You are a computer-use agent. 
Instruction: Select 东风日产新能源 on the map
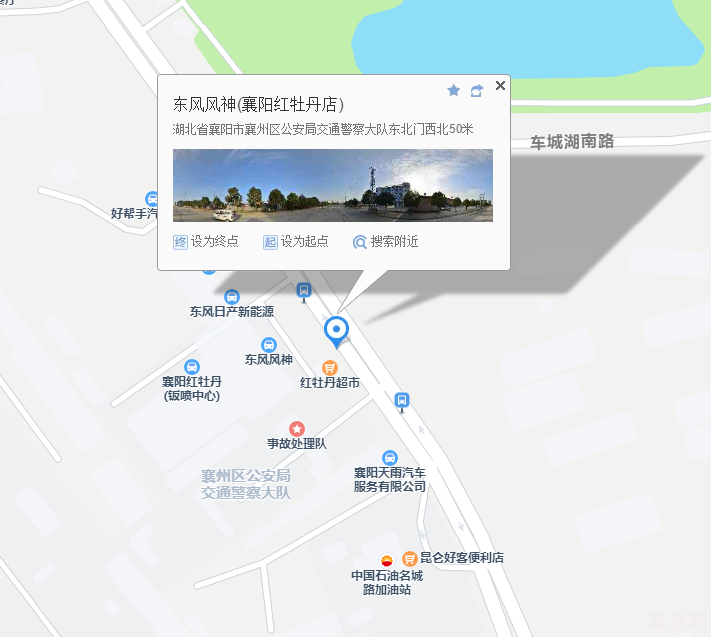coord(232,297)
